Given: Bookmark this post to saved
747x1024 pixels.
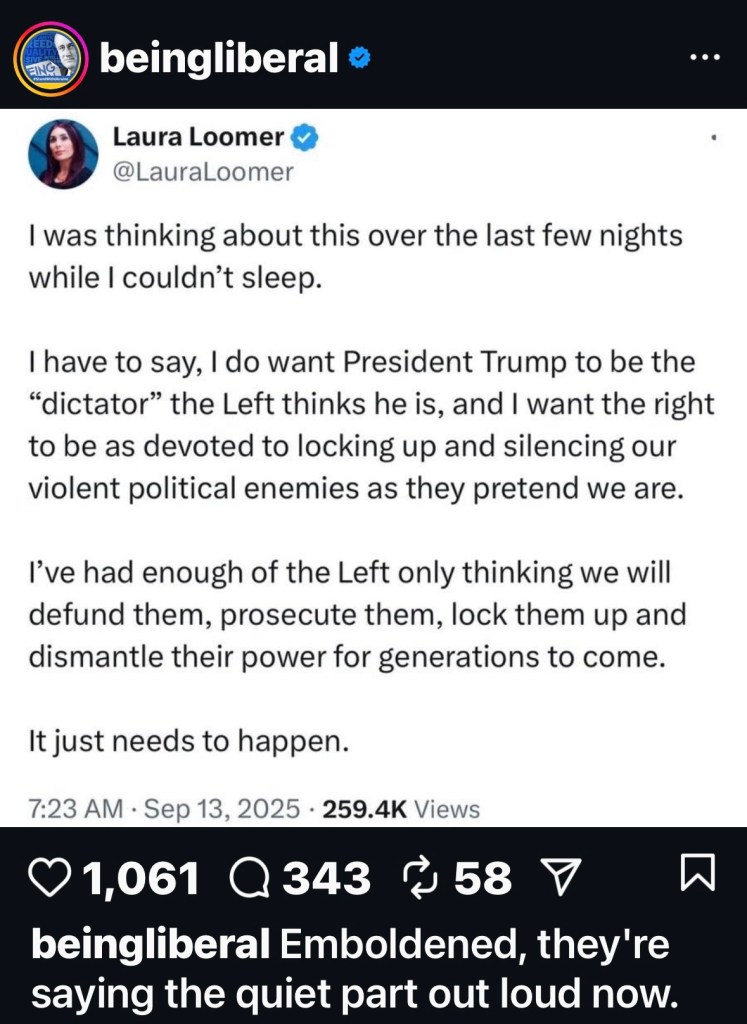Looking at the screenshot, I should click(x=697, y=877).
